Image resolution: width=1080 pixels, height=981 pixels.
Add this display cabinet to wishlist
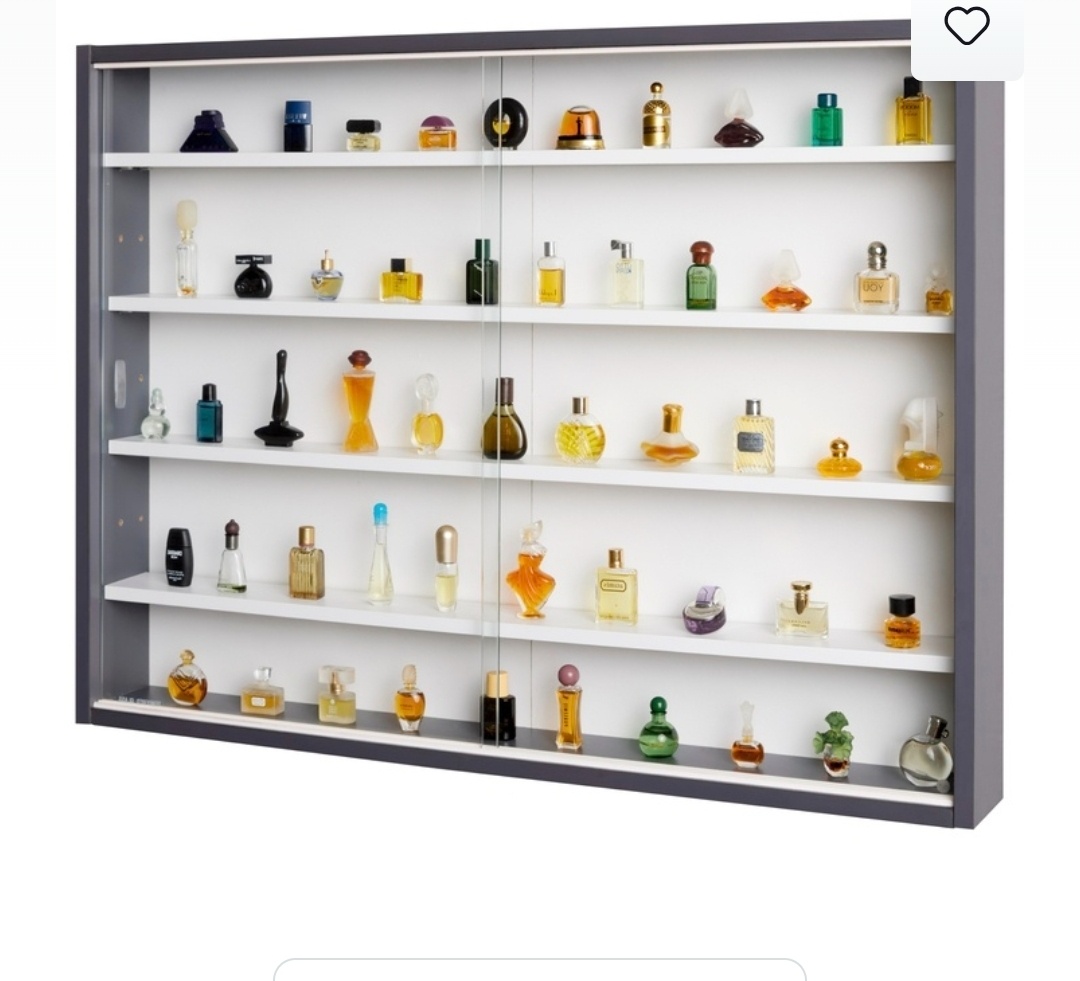[966, 27]
